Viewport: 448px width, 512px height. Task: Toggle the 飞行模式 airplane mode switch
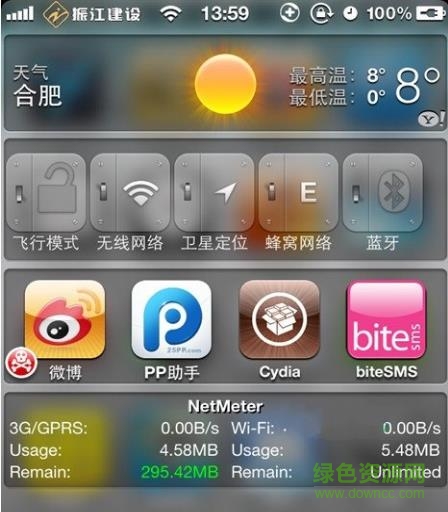coord(46,192)
